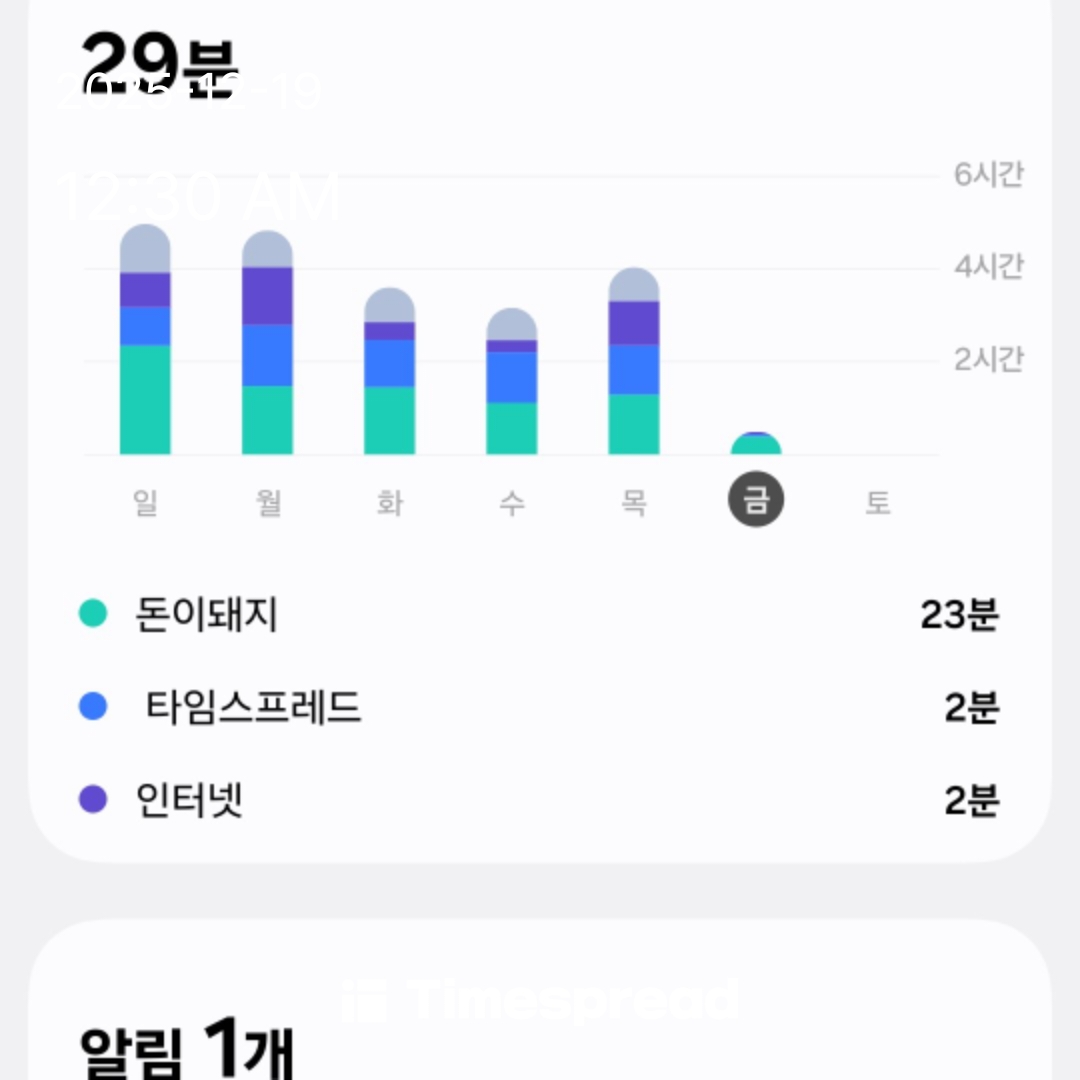Select Tuesday (화) in the weekly chart

point(389,502)
